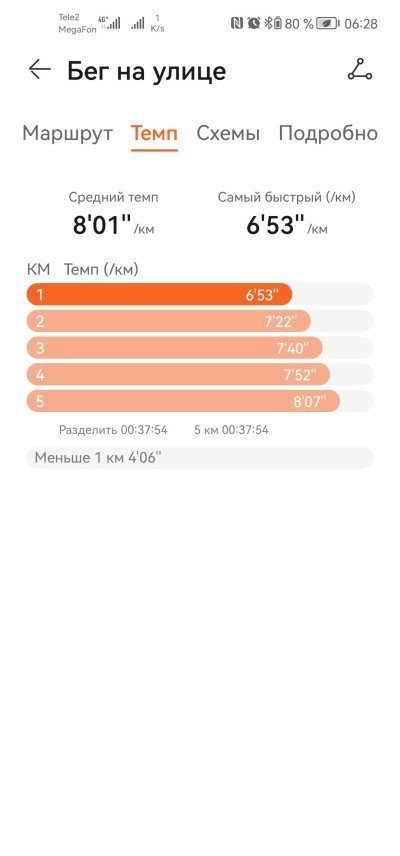Switch to the Маршрут tab

(x=67, y=133)
